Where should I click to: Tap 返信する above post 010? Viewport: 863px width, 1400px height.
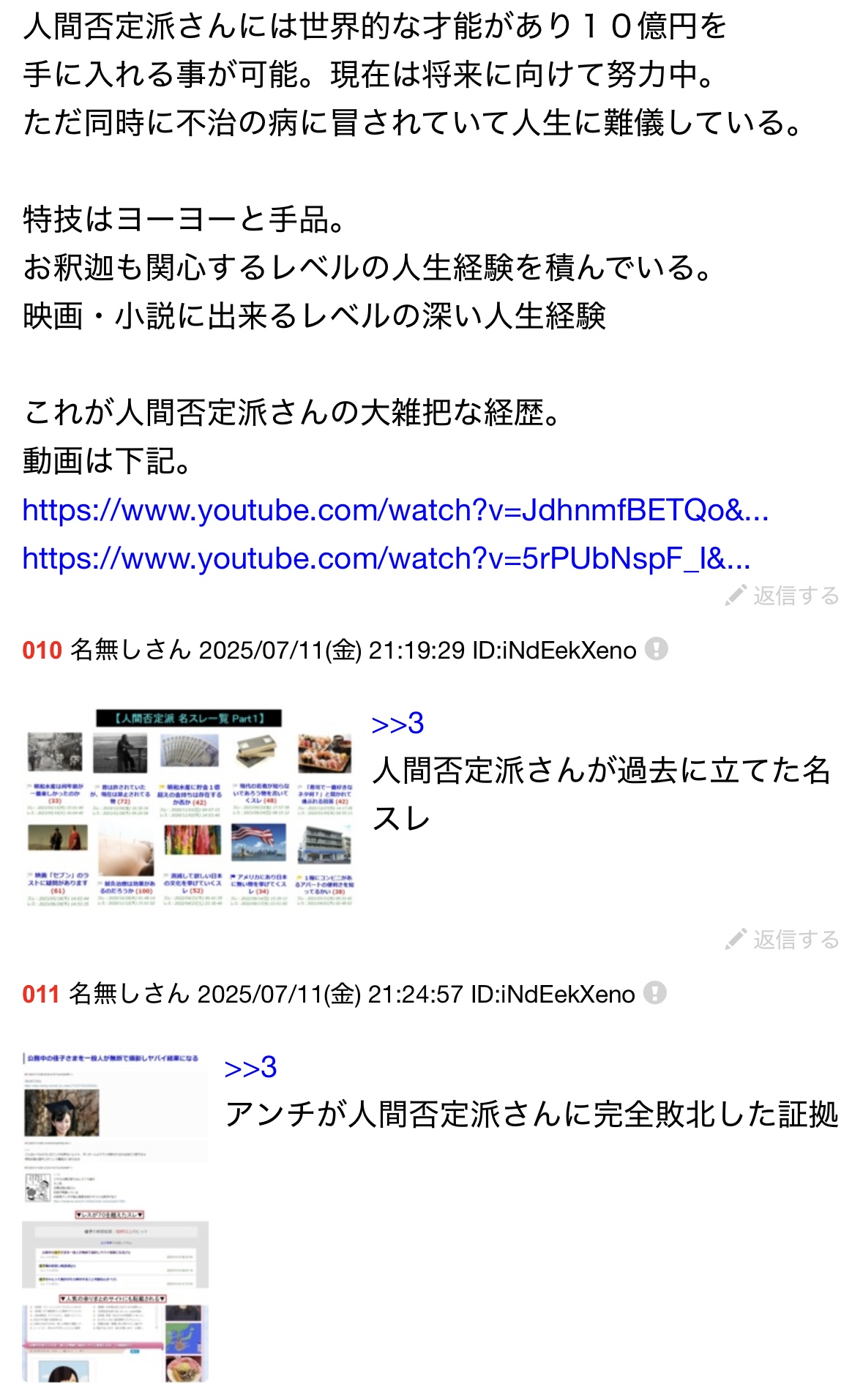pyautogui.click(x=782, y=596)
